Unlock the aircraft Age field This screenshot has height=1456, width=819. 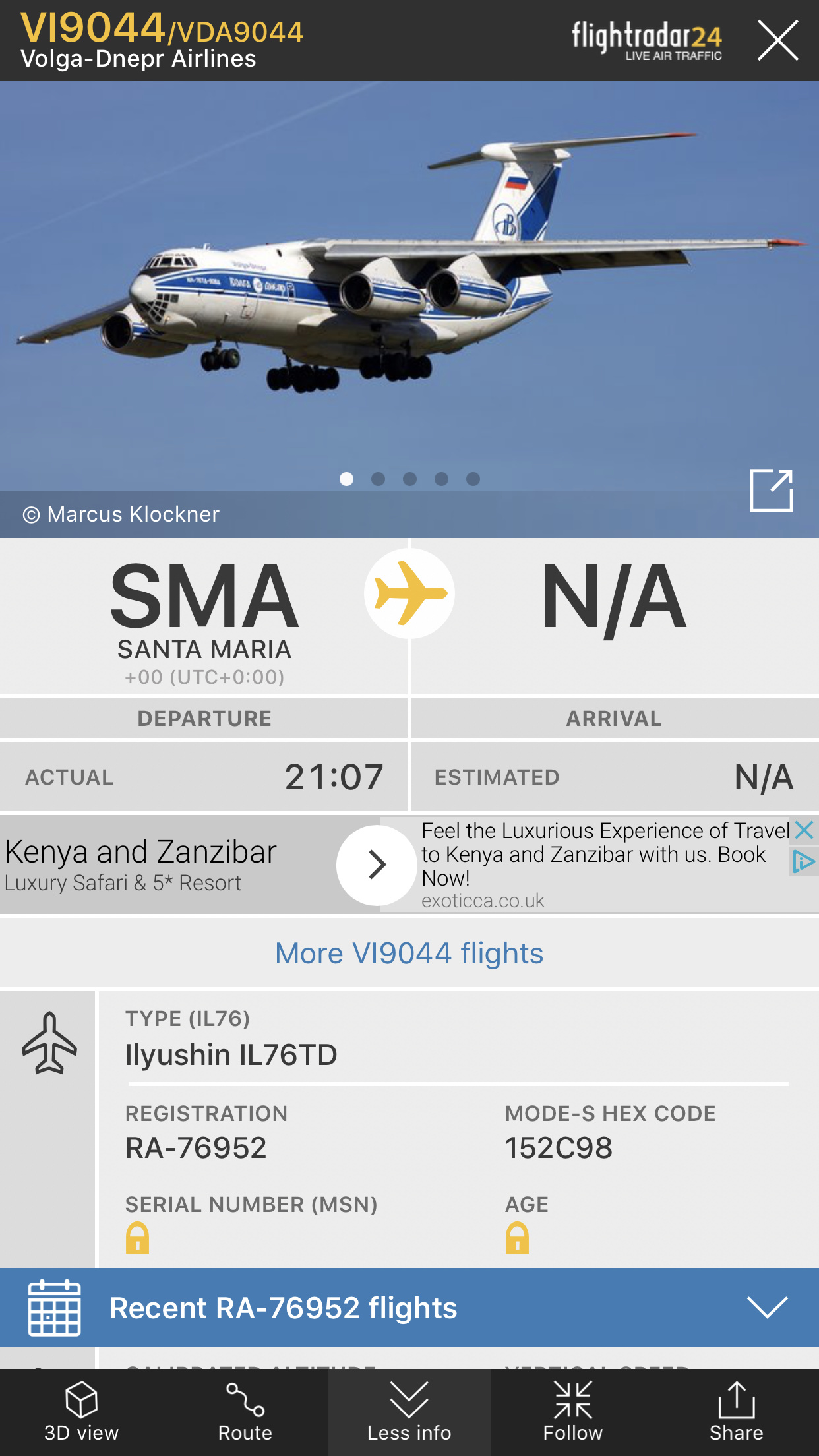coord(517,1238)
